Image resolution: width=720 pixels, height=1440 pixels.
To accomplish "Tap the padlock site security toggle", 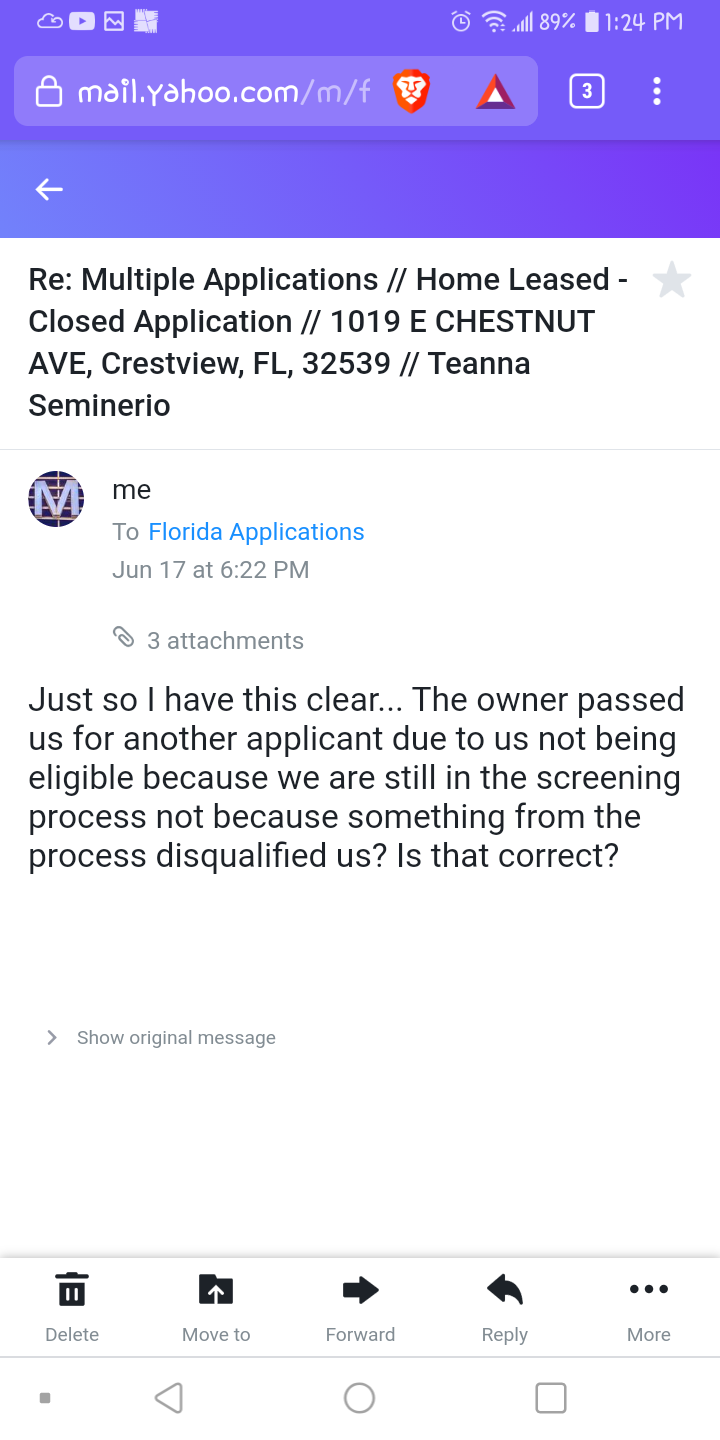I will [48, 91].
